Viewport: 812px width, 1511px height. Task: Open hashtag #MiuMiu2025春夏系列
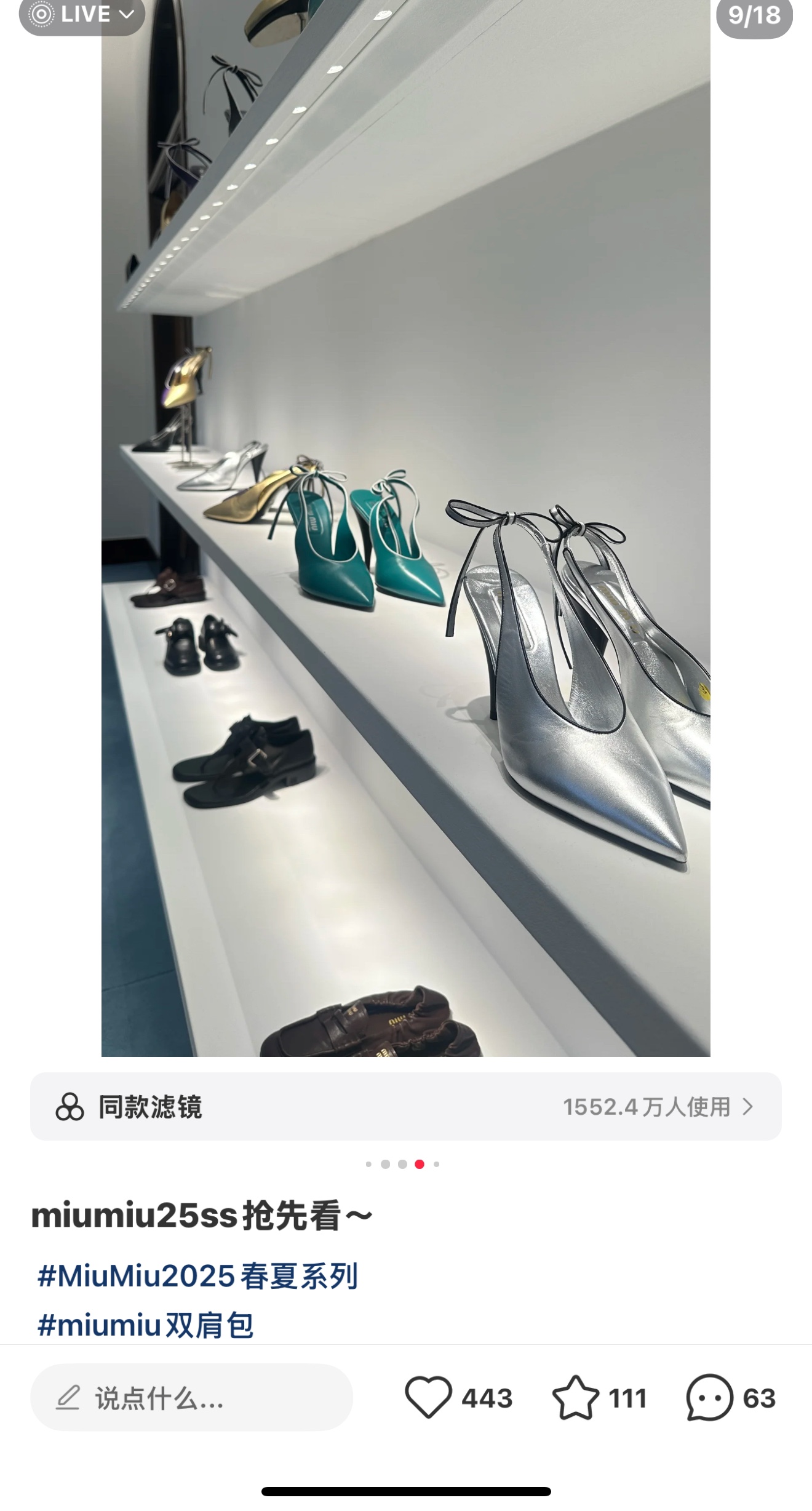pos(197,1275)
